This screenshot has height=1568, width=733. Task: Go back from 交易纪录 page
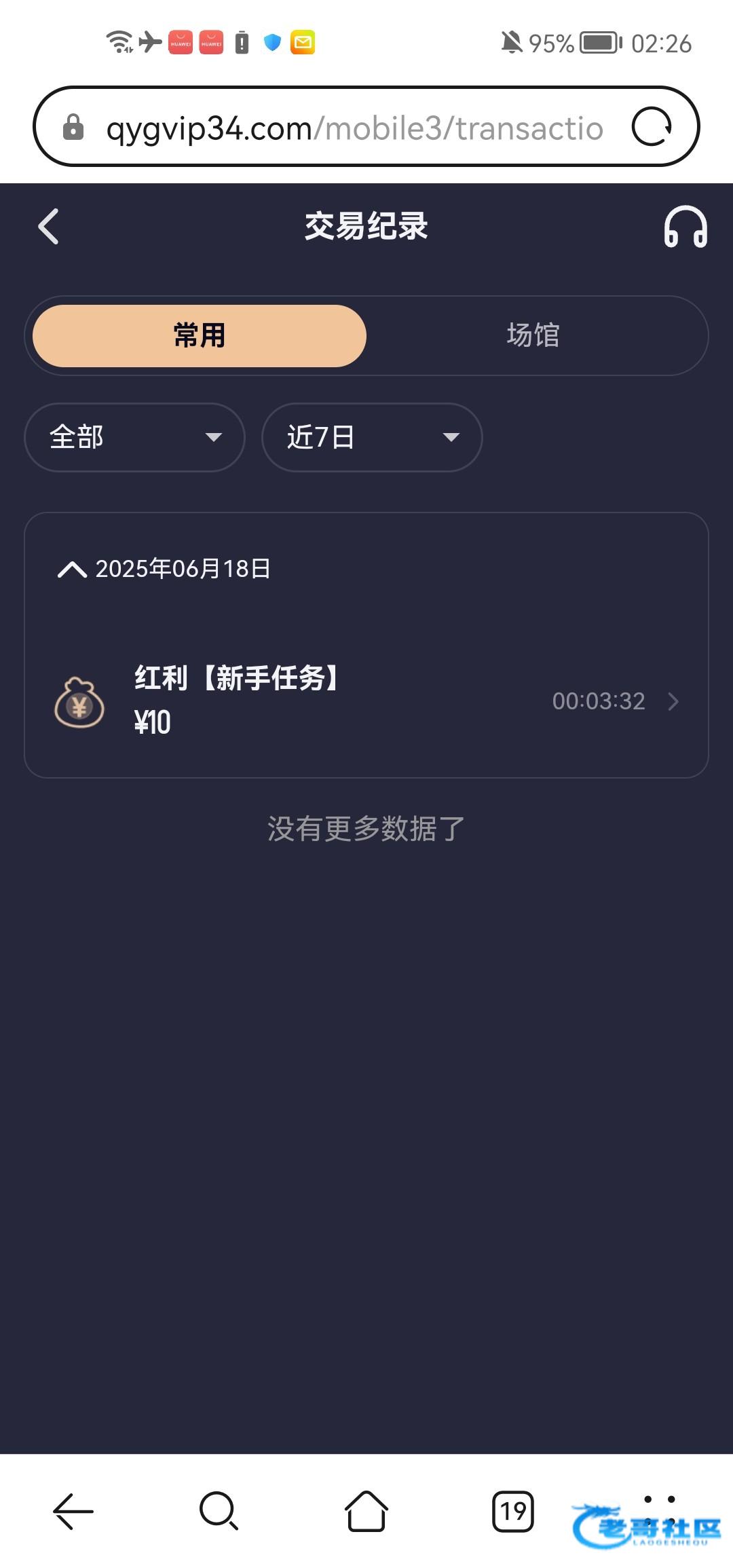(49, 226)
